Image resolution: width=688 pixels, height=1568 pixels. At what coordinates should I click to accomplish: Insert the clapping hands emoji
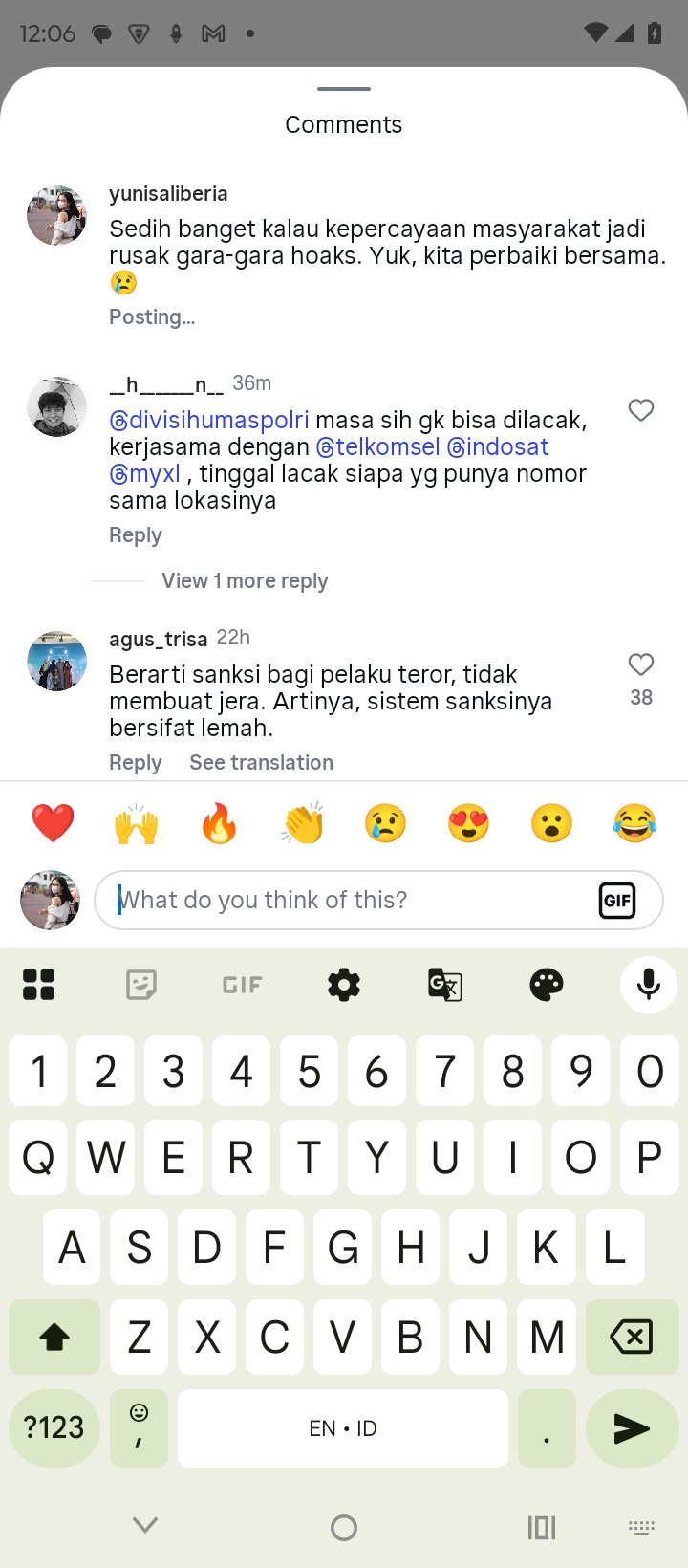pos(303,823)
